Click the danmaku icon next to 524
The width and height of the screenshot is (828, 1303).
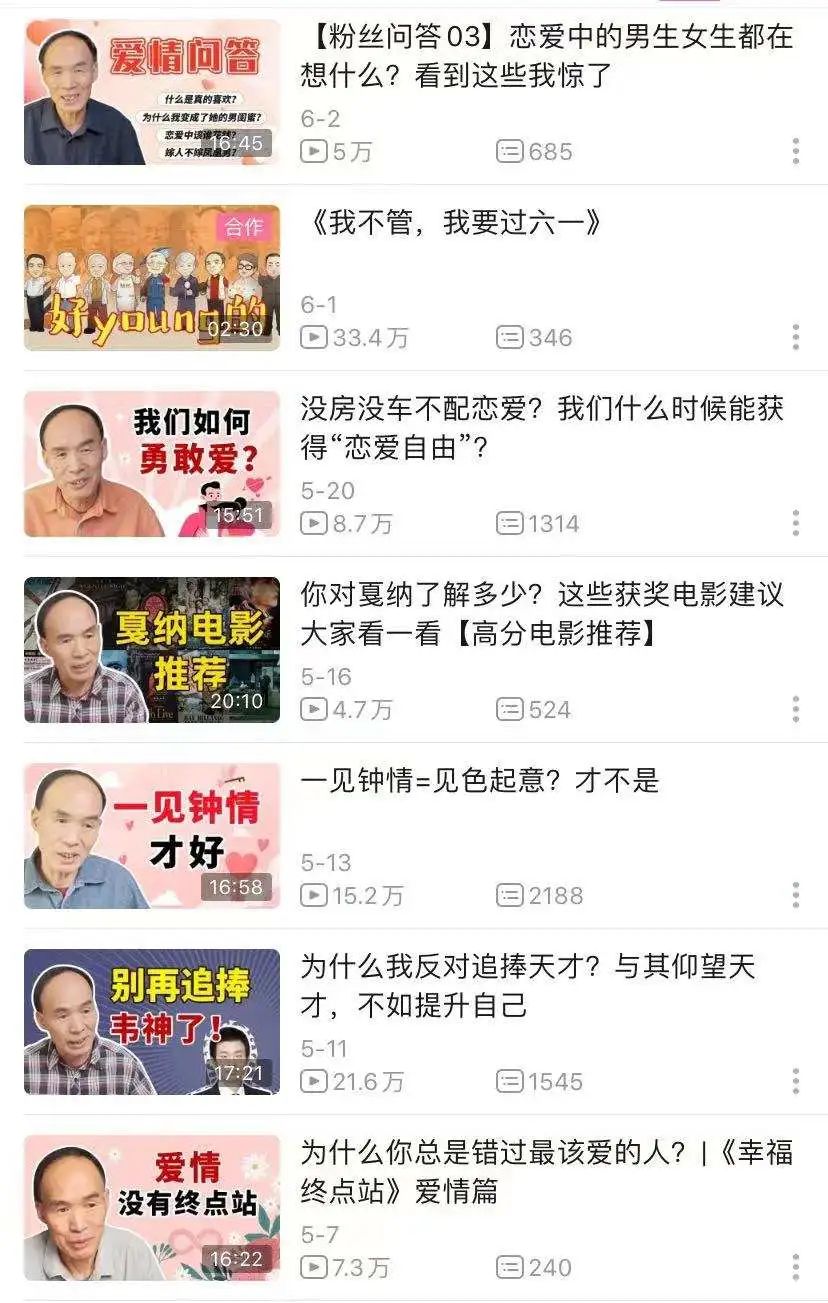pyautogui.click(x=512, y=710)
